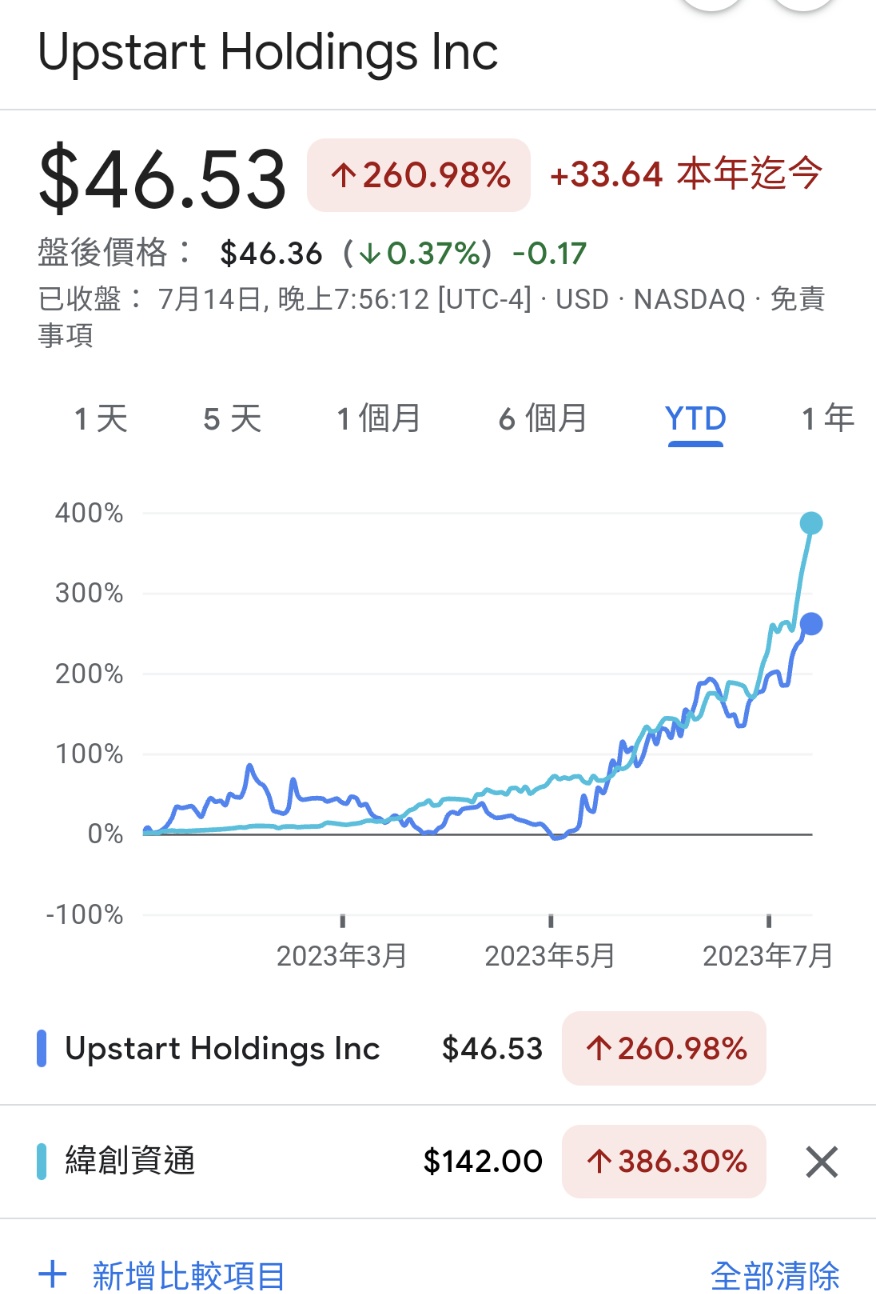View the 1 年 chart range
The image size is (876, 1294).
point(828,418)
